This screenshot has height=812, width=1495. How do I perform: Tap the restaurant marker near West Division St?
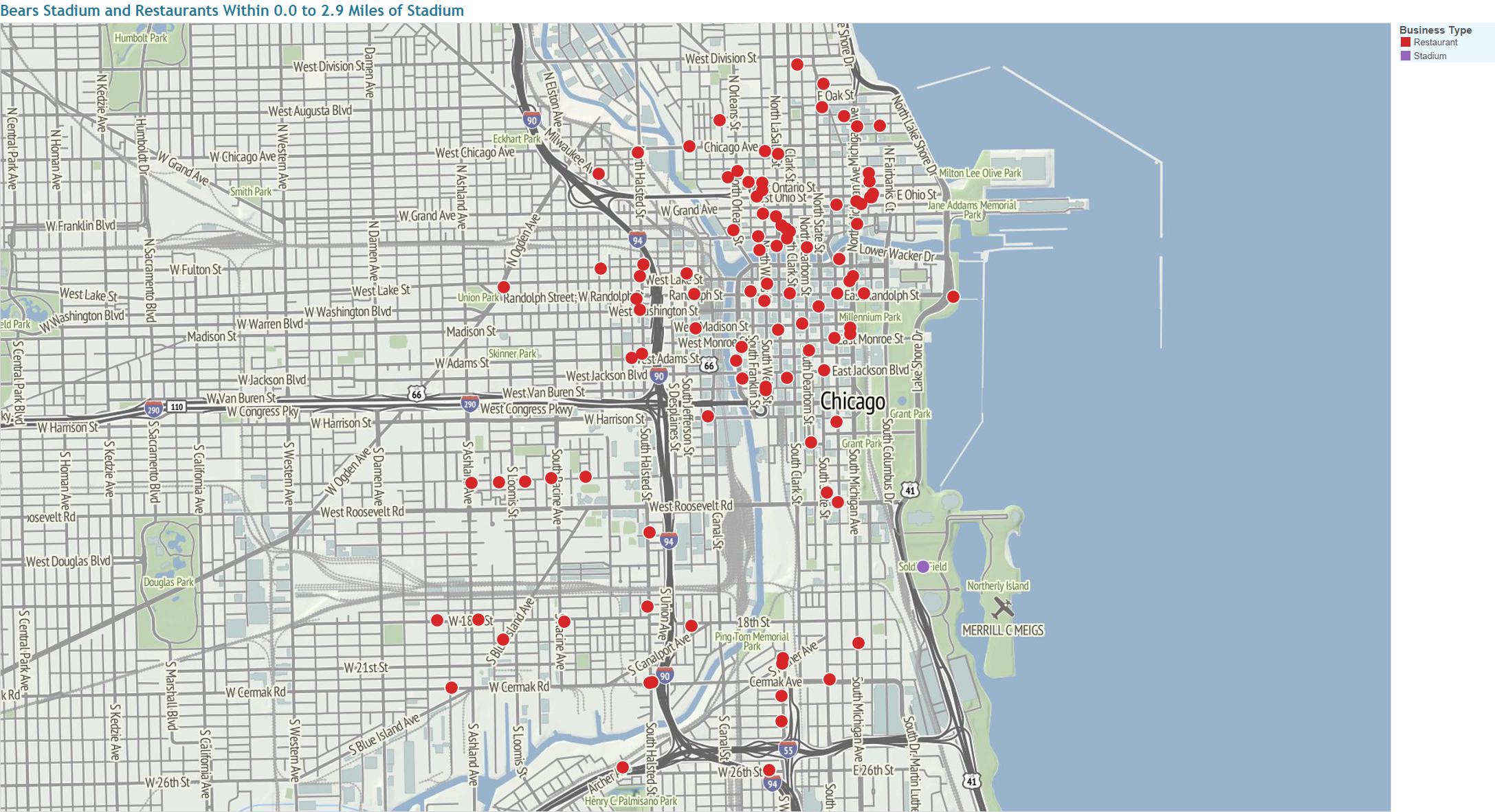[x=797, y=65]
